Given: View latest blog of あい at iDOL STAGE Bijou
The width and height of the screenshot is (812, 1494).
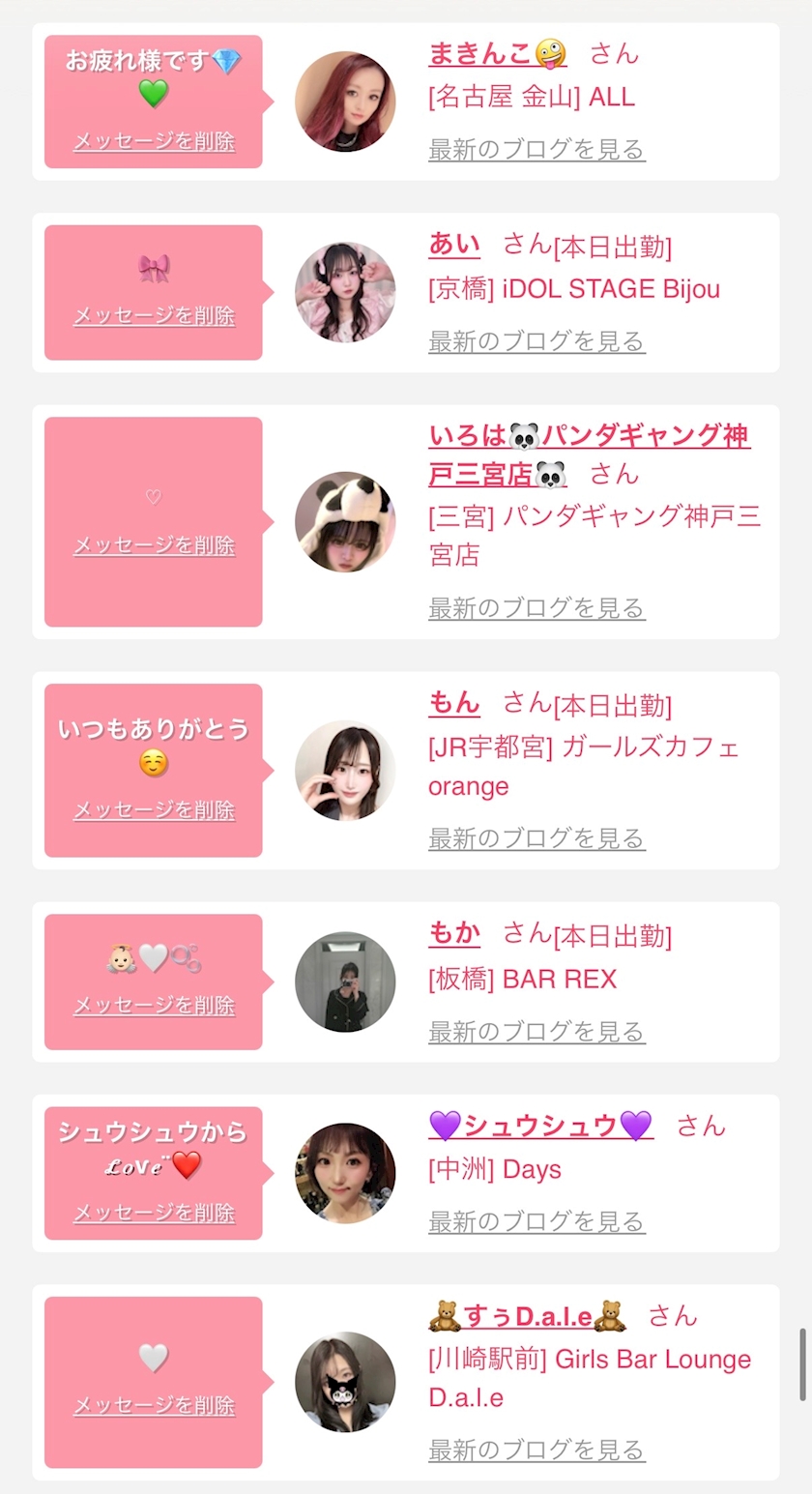Looking at the screenshot, I should click(x=536, y=340).
